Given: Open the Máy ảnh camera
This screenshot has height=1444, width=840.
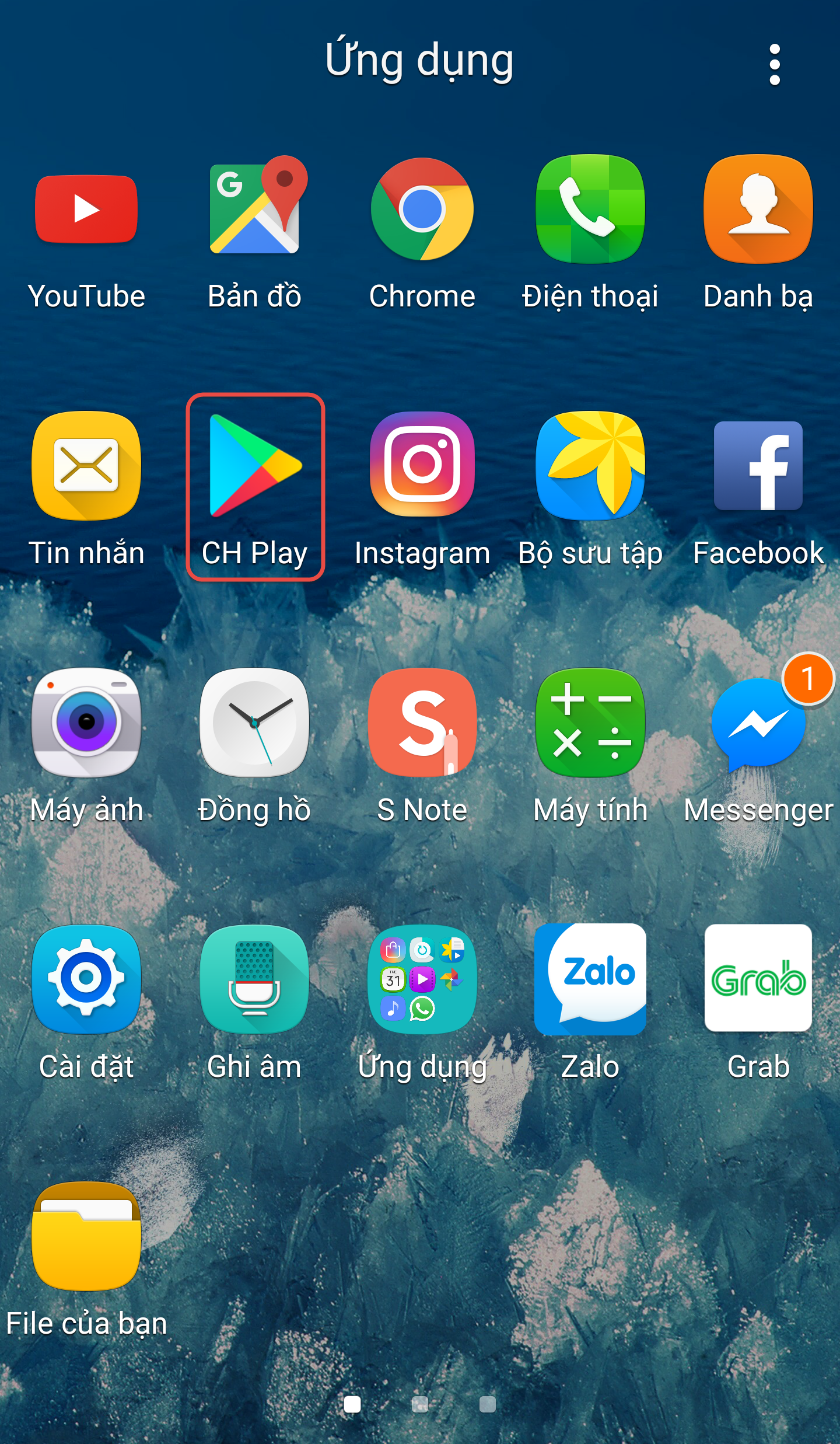Looking at the screenshot, I should 86,723.
